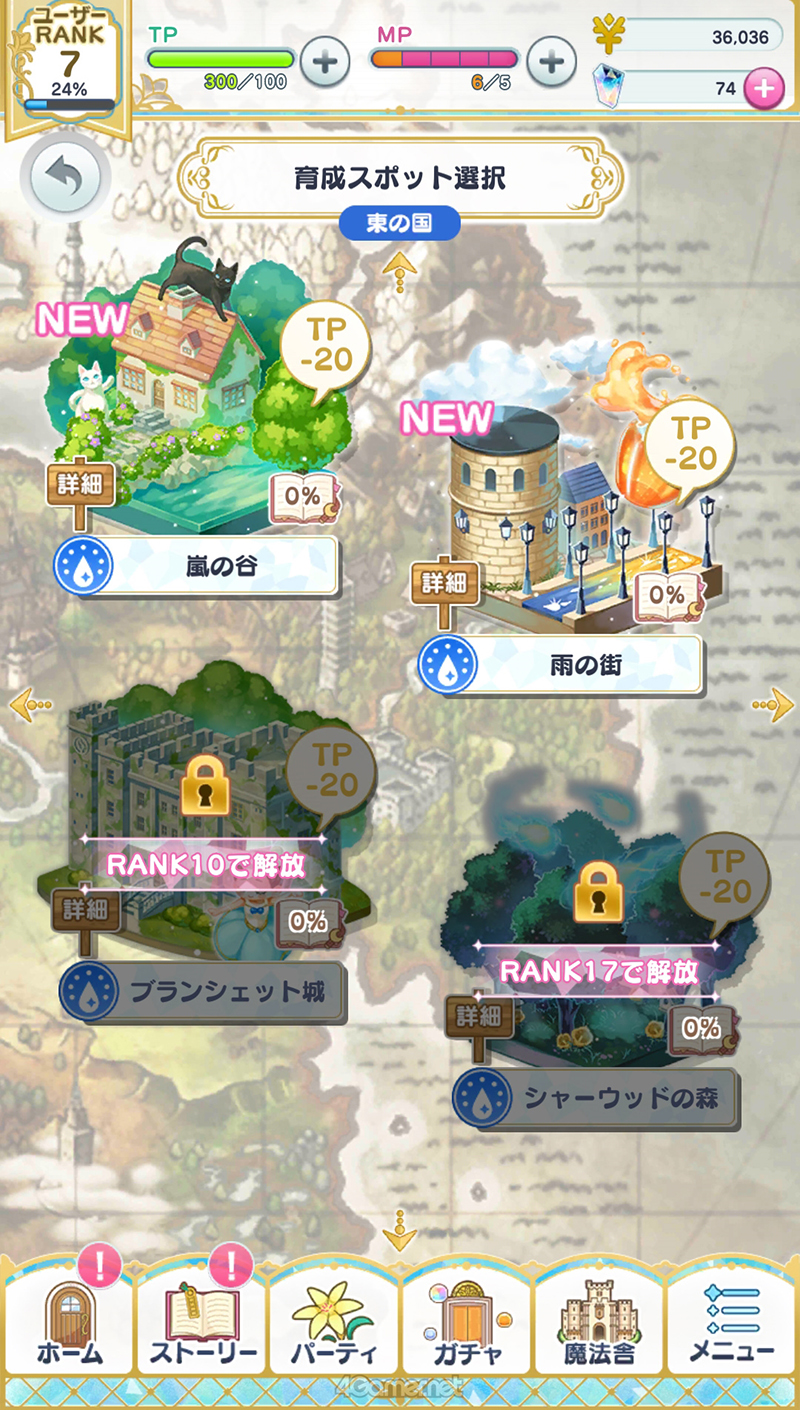Open 詳細 sign for シャーウッドの森
The width and height of the screenshot is (800, 1410).
click(x=479, y=1017)
